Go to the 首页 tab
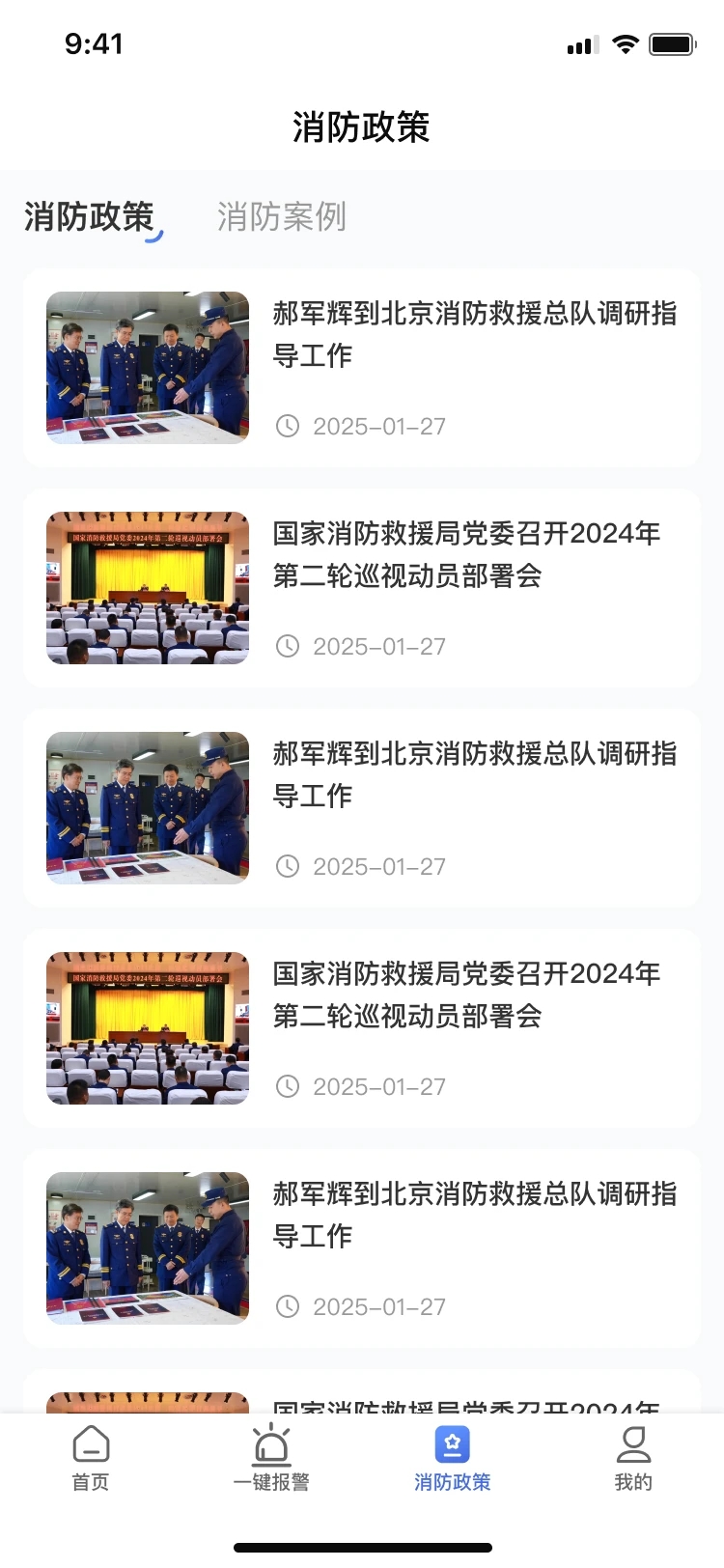724x1568 pixels. [x=91, y=1458]
